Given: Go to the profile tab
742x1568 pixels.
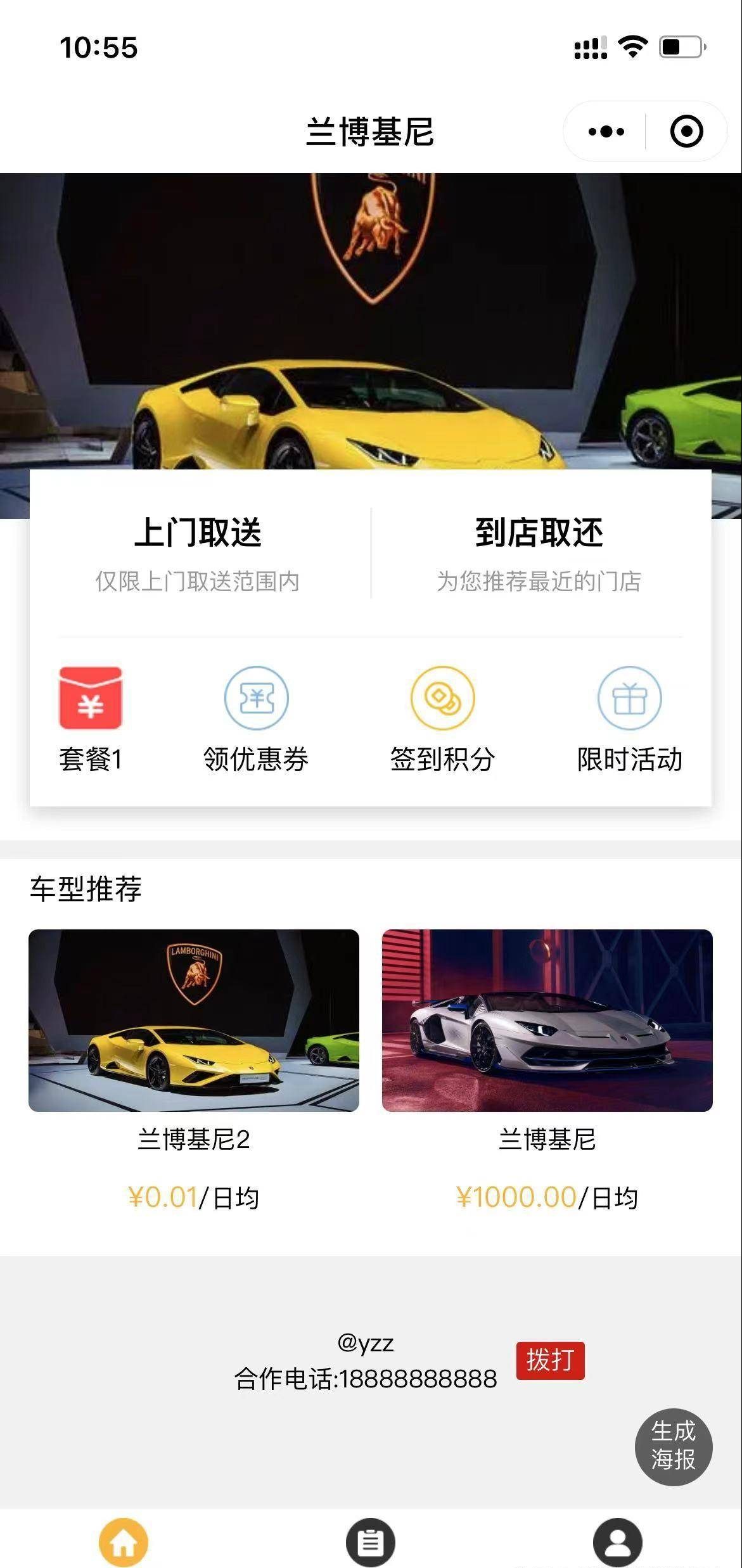Looking at the screenshot, I should tap(618, 1543).
